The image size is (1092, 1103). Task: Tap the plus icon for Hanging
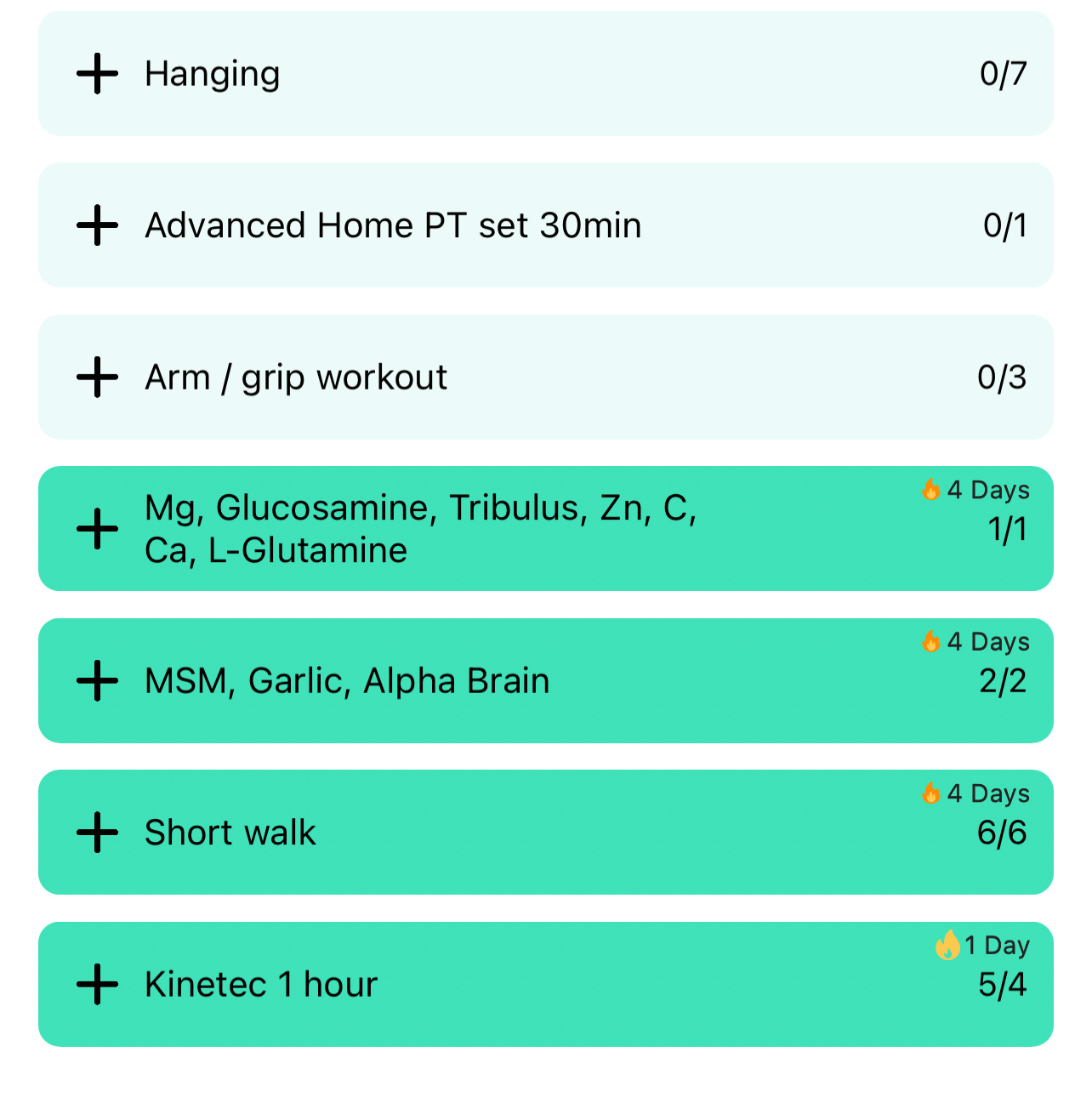97,74
